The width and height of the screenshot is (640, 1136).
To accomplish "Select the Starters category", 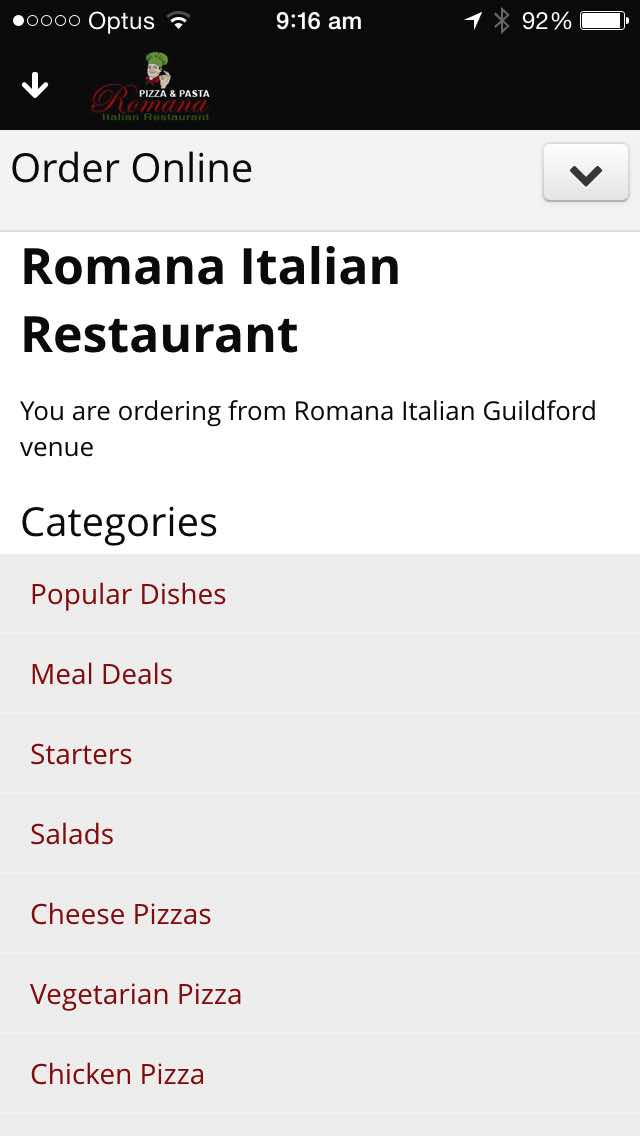I will click(81, 754).
